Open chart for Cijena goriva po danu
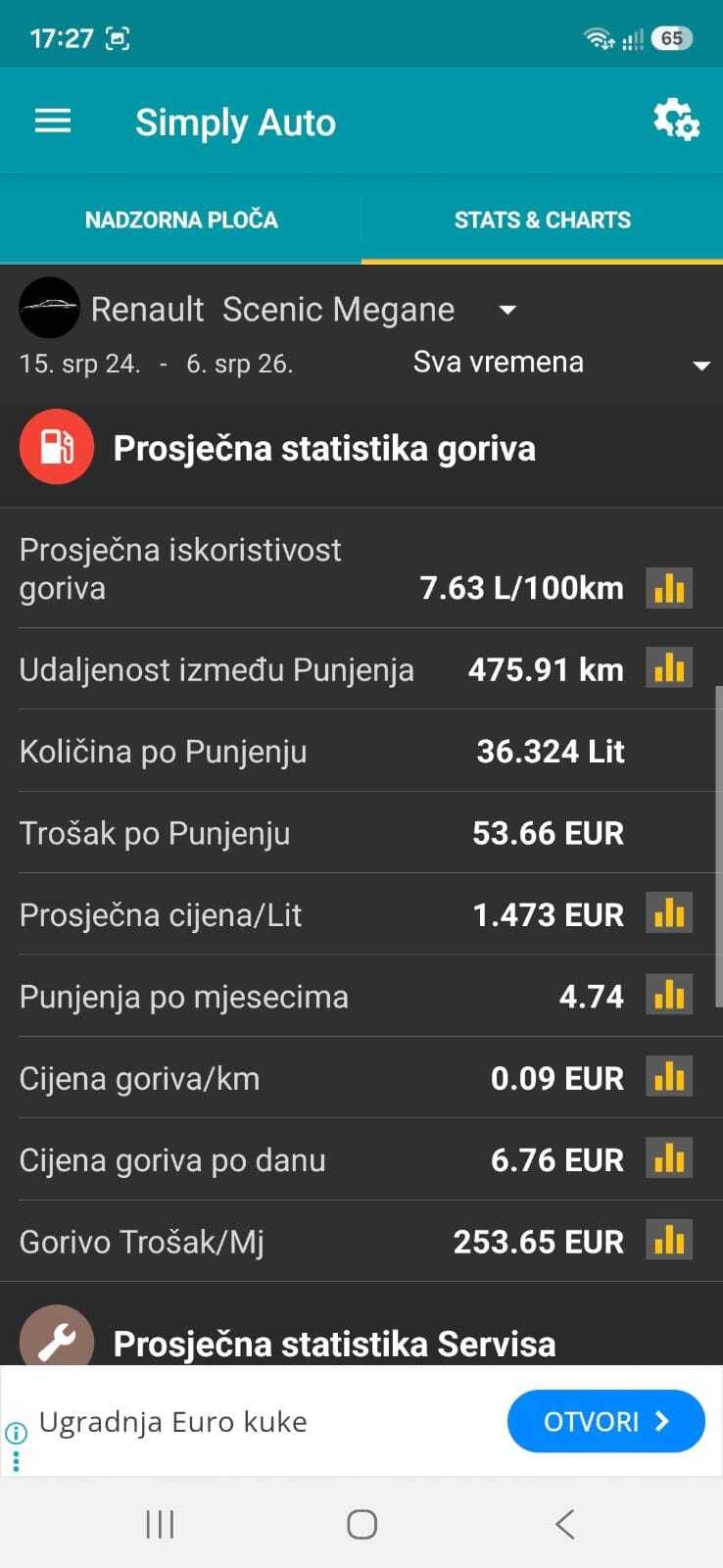 [669, 1159]
